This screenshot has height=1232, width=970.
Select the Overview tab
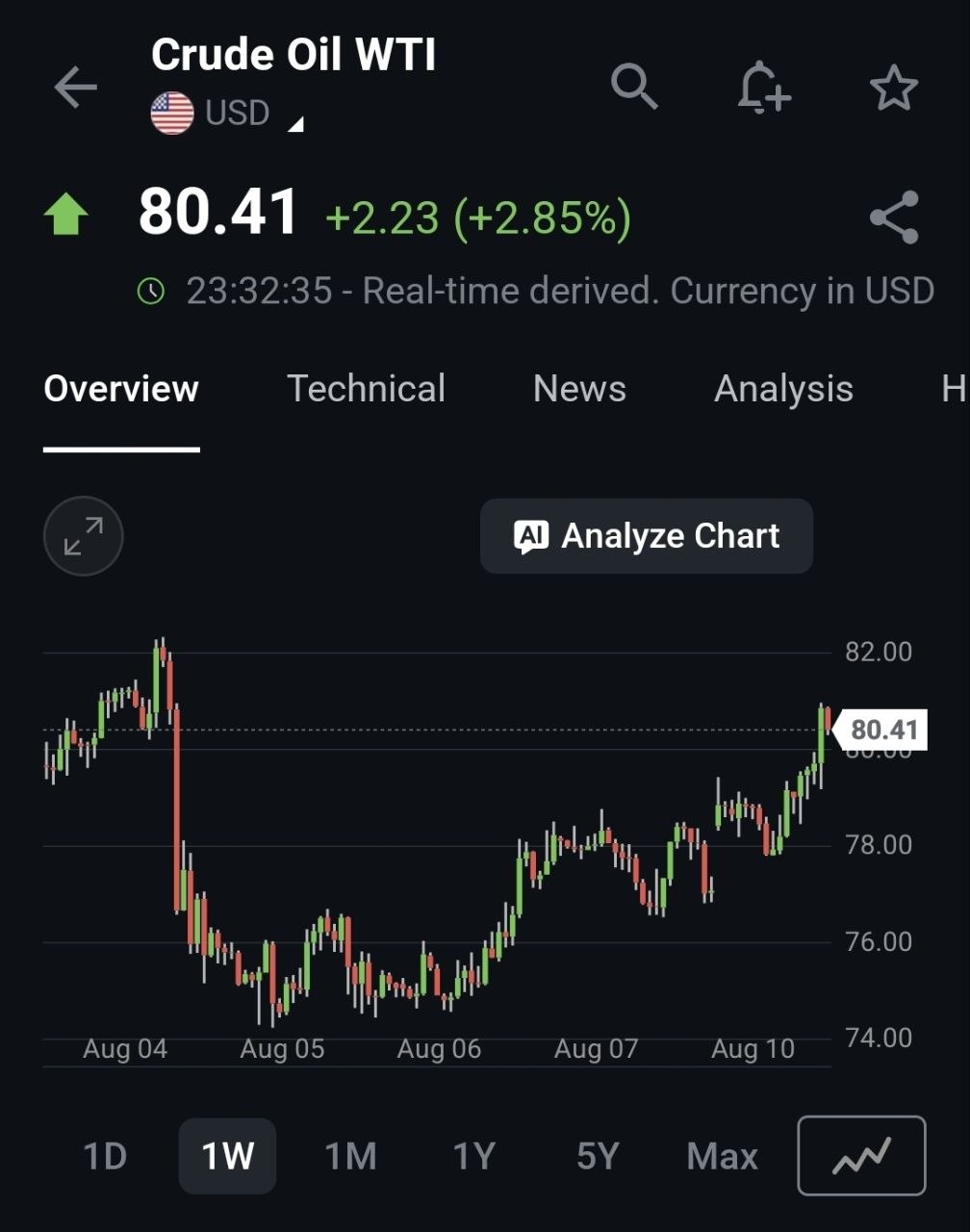[121, 389]
